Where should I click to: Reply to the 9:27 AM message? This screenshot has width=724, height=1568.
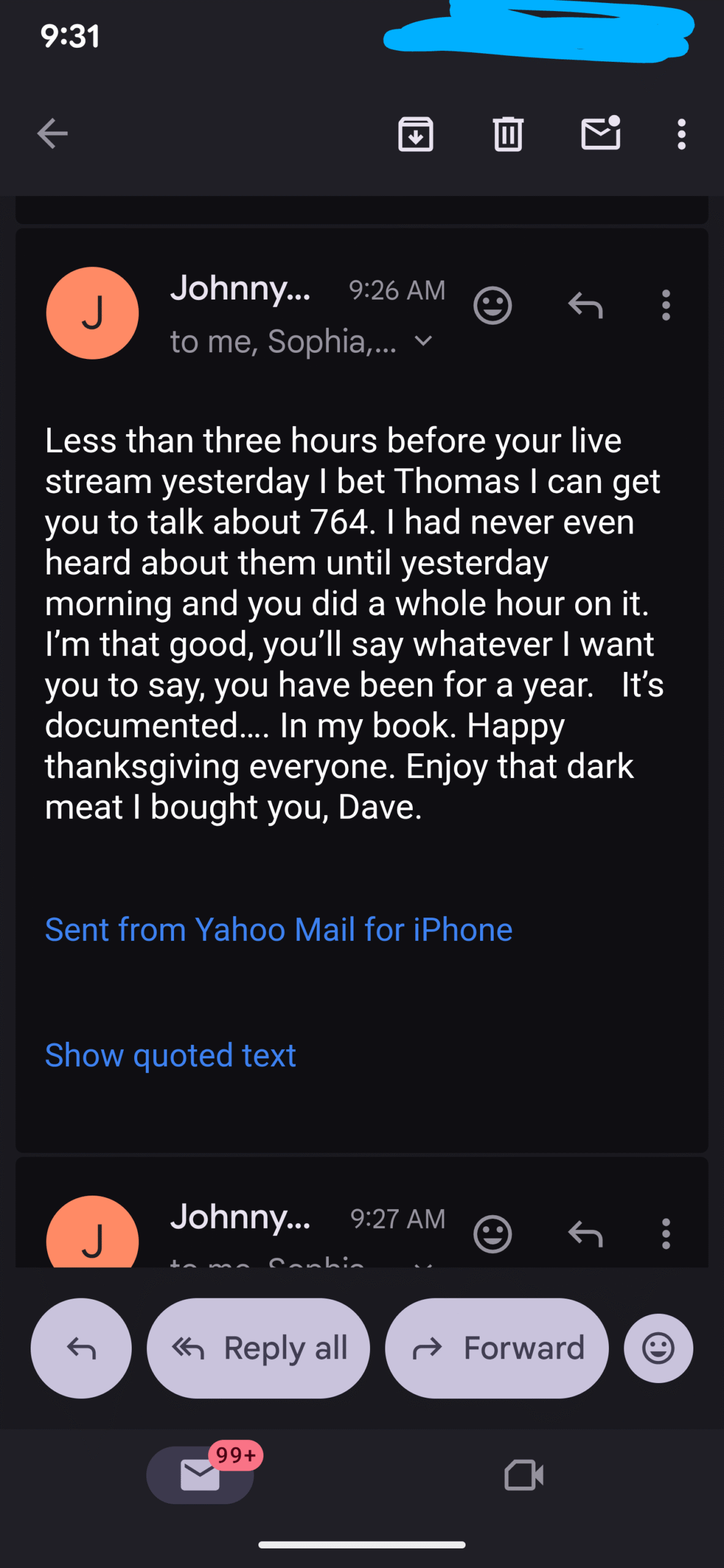586,1234
